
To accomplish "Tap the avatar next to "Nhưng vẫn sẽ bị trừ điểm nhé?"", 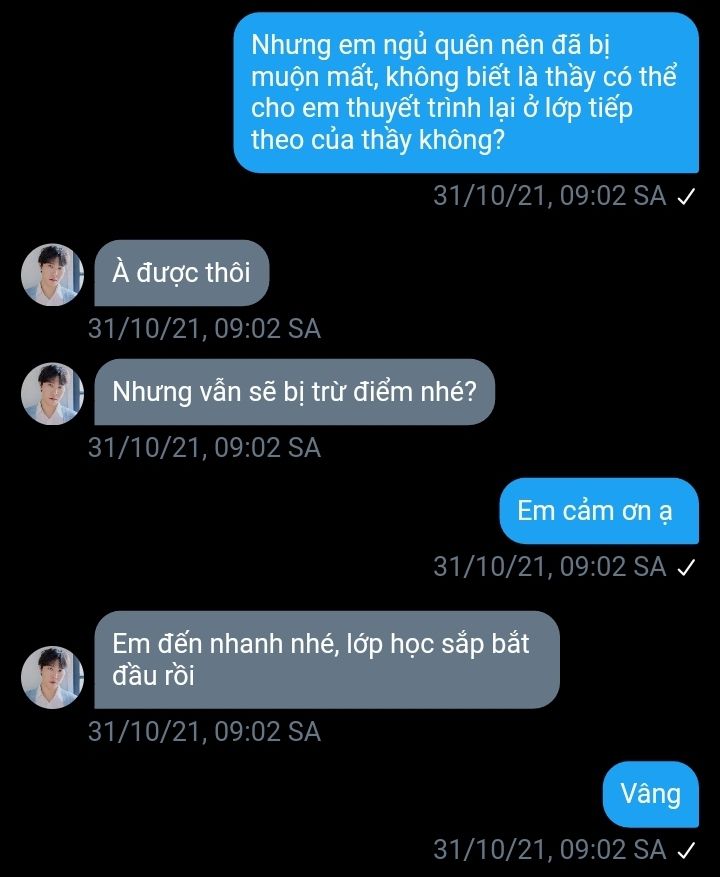I will pos(51,392).
